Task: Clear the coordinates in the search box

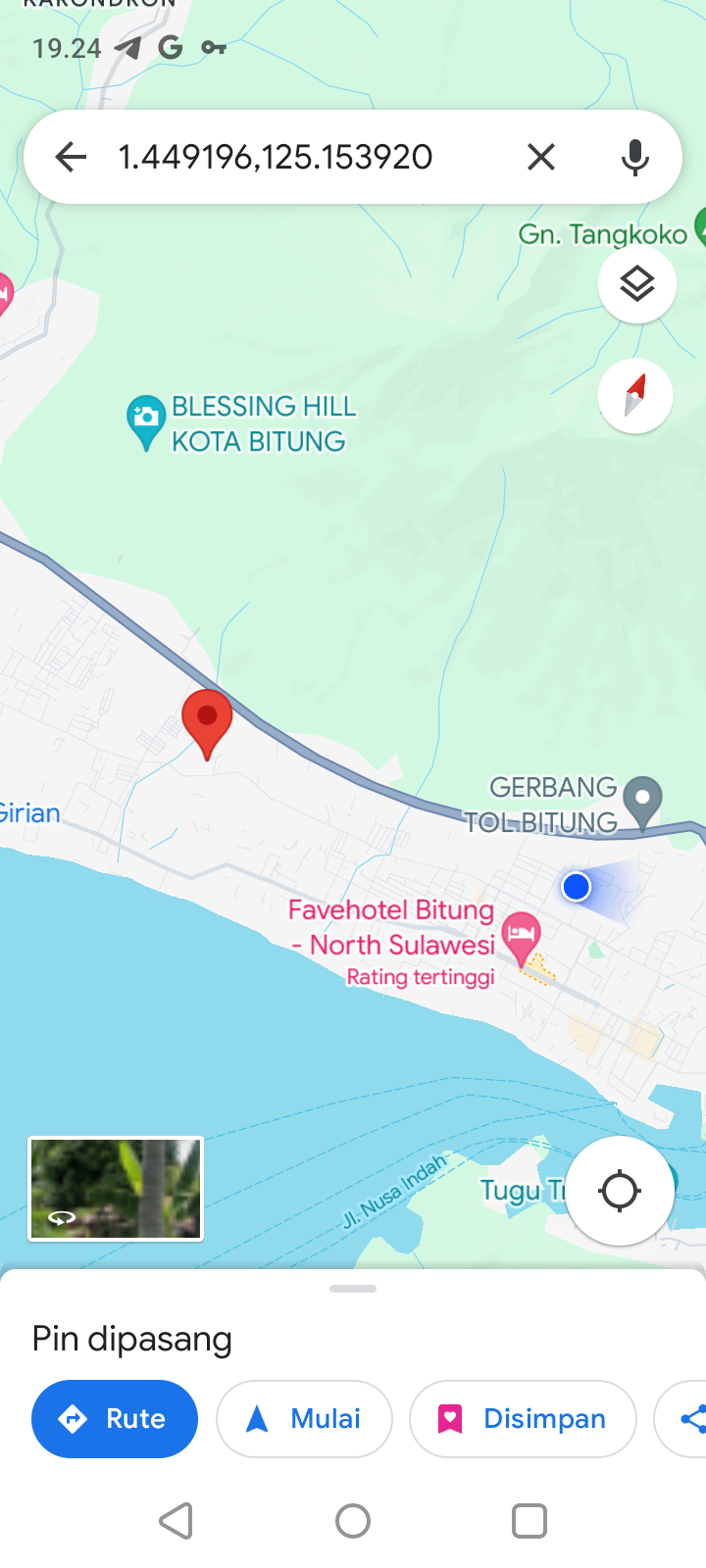Action: click(541, 157)
